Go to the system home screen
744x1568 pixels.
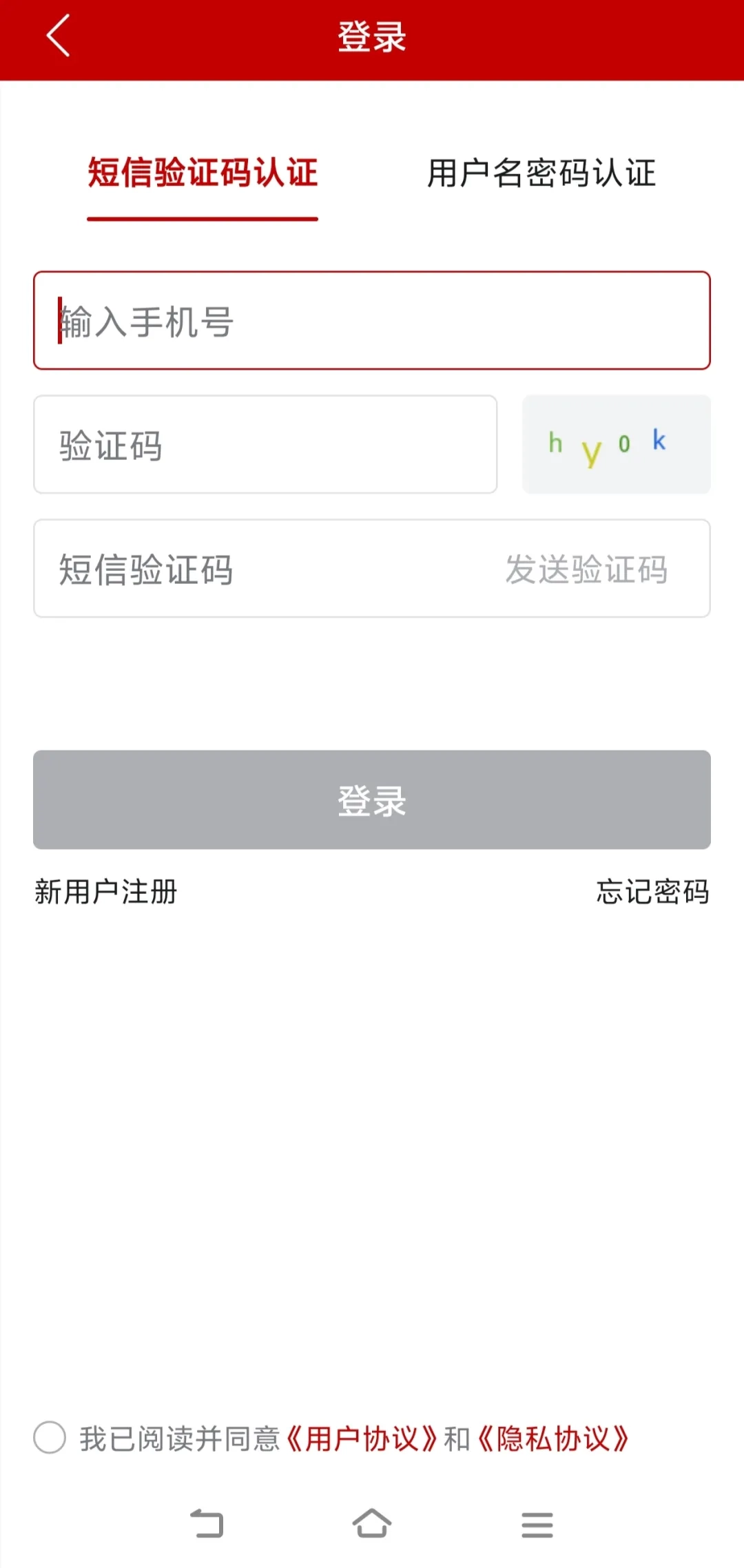(x=372, y=1524)
